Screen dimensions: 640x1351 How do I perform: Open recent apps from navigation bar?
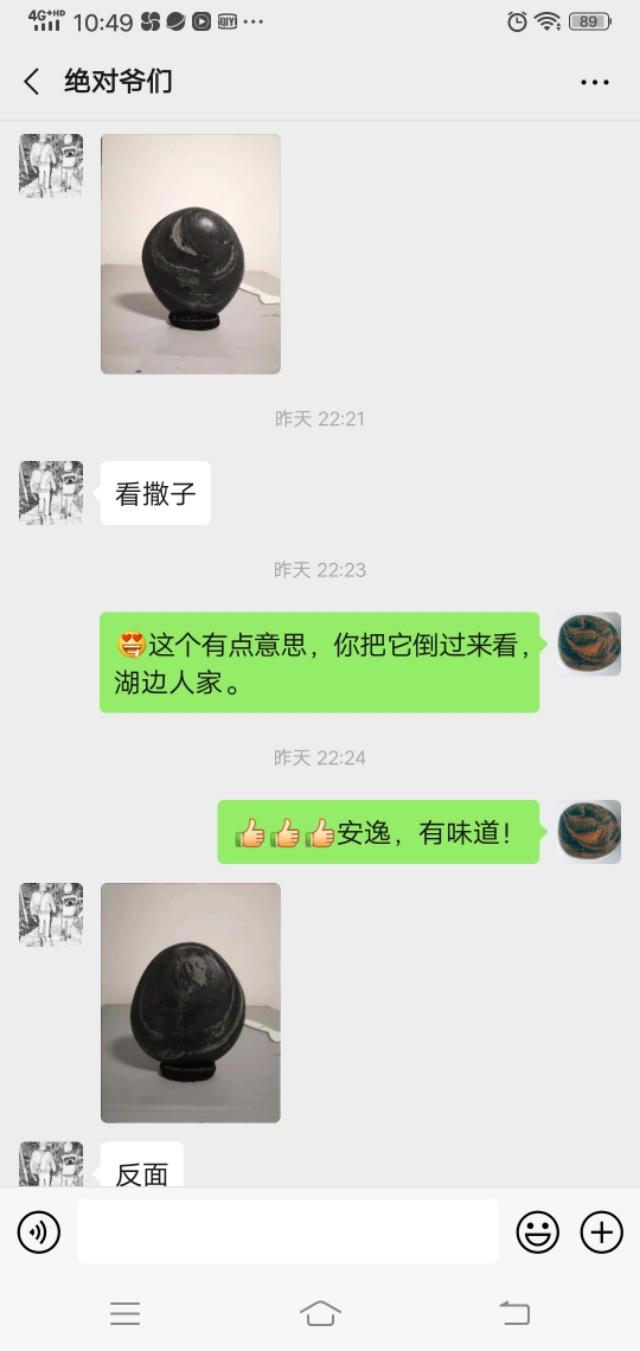coord(125,1313)
